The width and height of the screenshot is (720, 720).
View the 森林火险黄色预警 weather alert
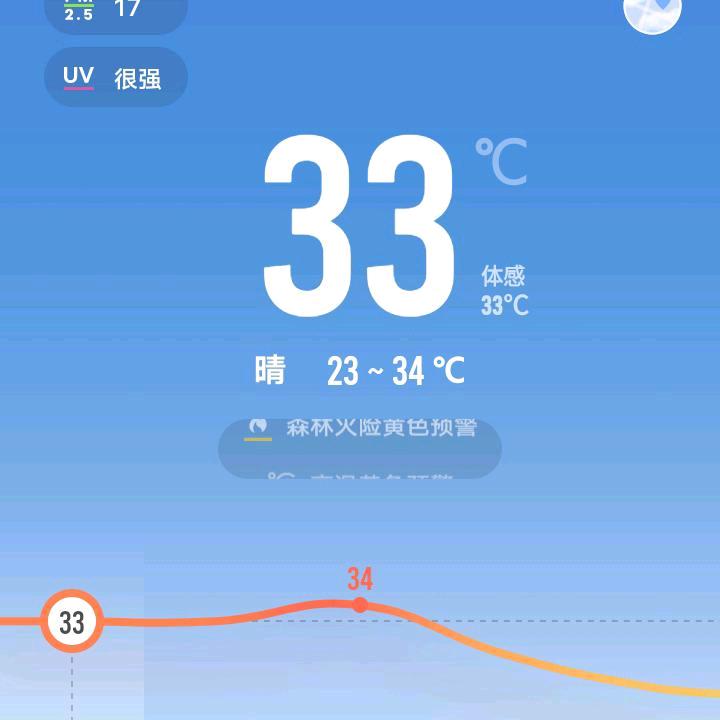tap(360, 429)
